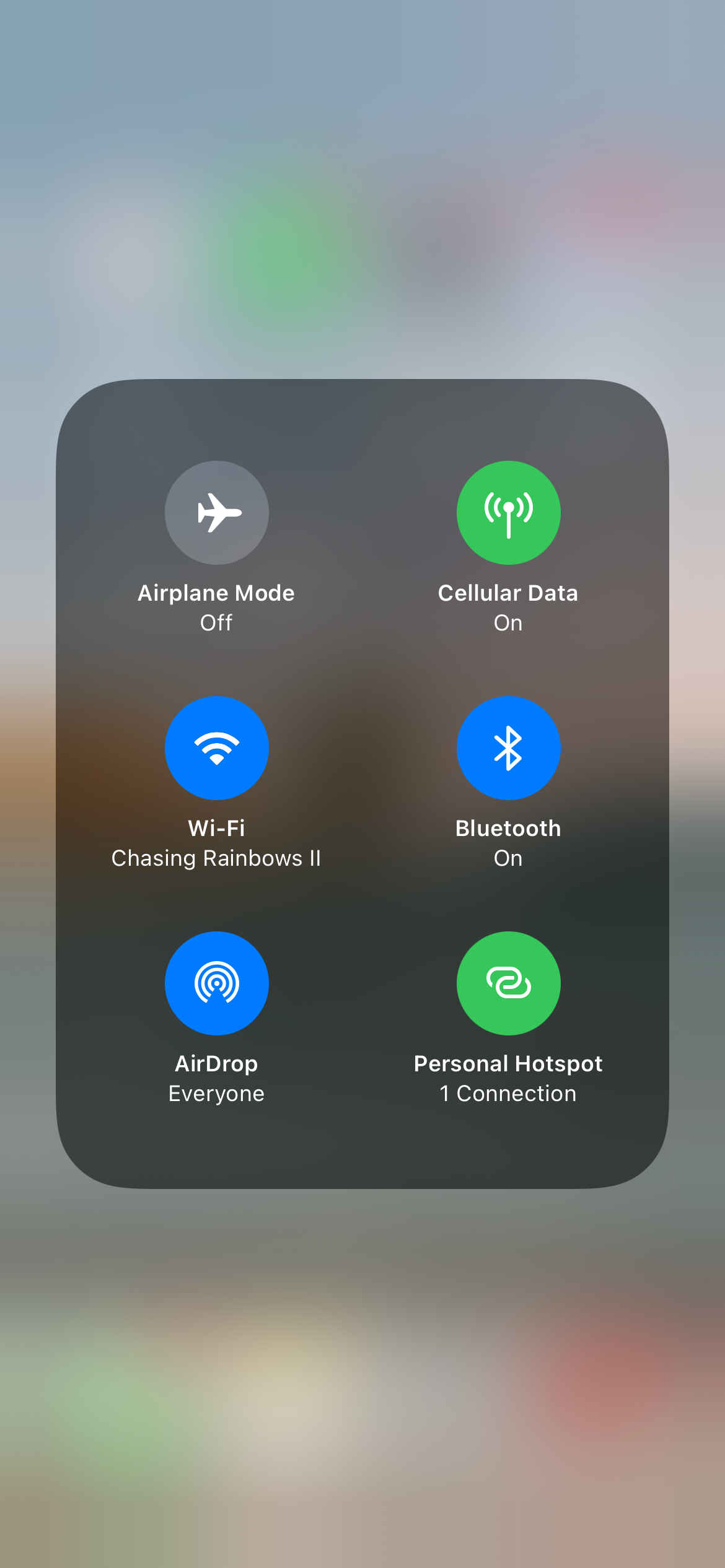This screenshot has height=1568, width=725.
Task: Change AirDrop from Everyone setting
Action: click(217, 983)
